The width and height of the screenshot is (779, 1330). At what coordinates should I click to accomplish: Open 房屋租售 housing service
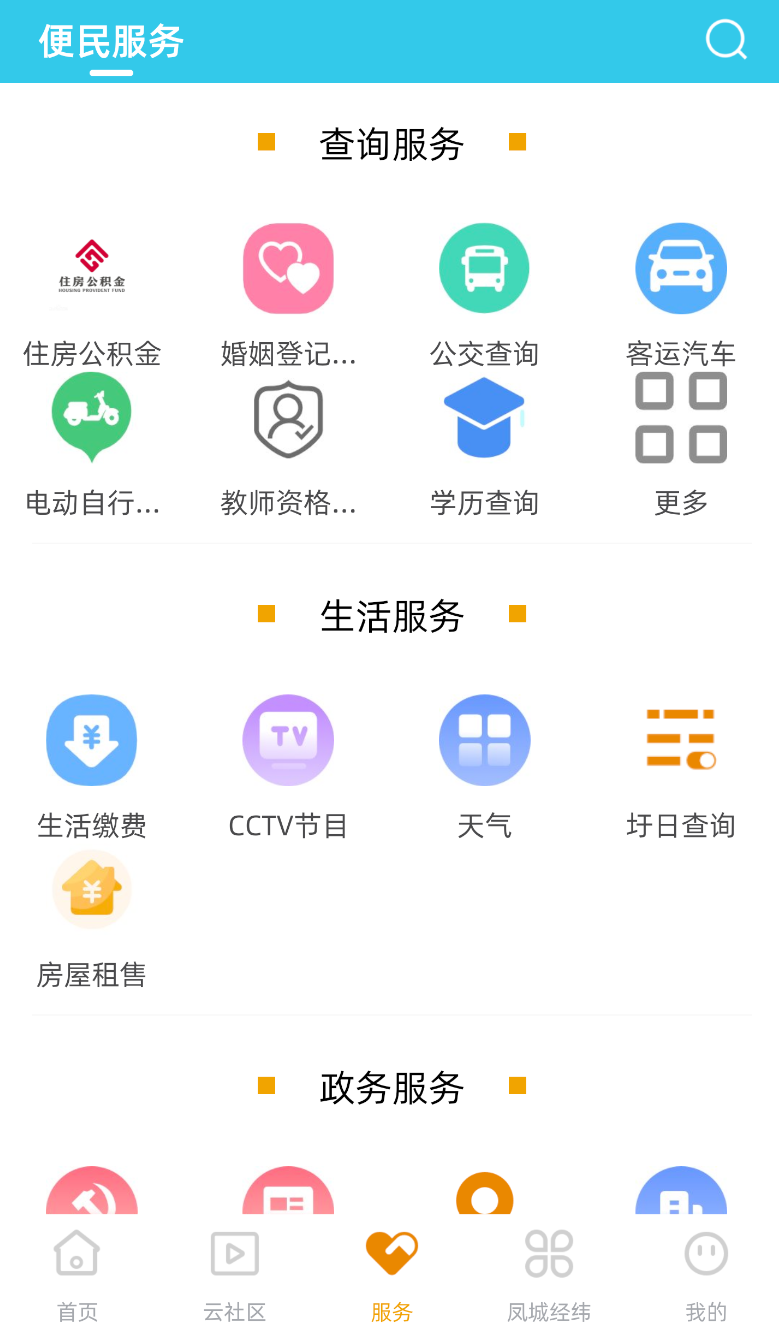click(x=92, y=917)
